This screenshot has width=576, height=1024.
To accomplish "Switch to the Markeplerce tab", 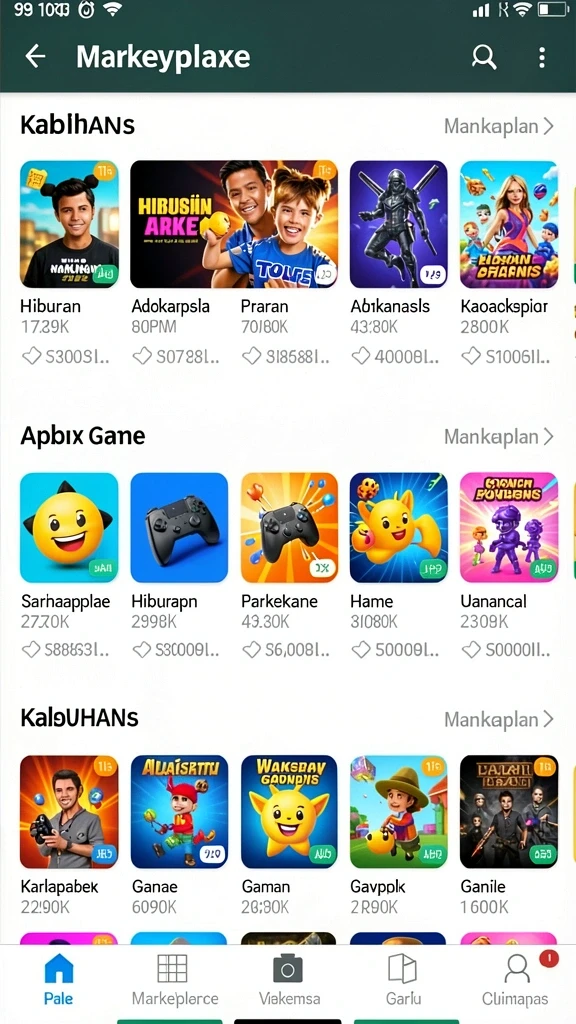I will click(174, 978).
